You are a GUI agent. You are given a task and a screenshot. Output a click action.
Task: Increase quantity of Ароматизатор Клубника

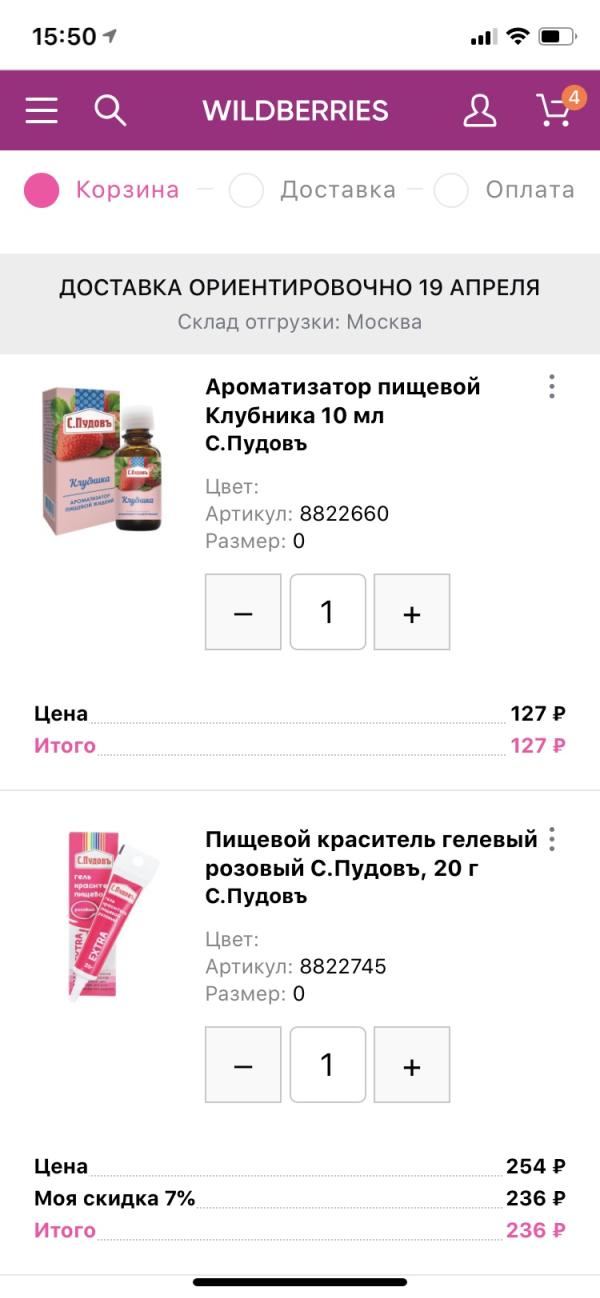412,612
